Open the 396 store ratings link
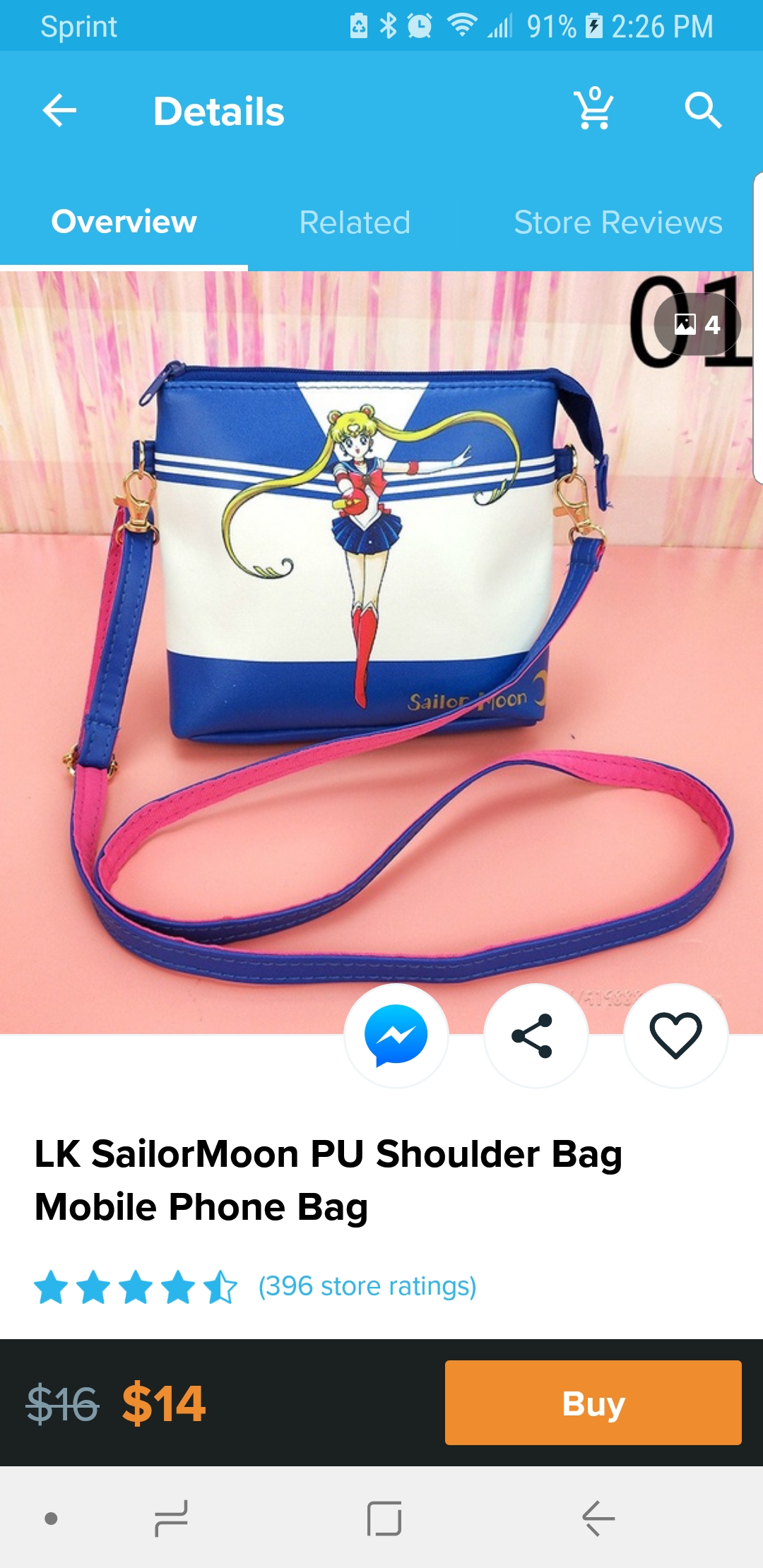The width and height of the screenshot is (763, 1568). tap(367, 1286)
